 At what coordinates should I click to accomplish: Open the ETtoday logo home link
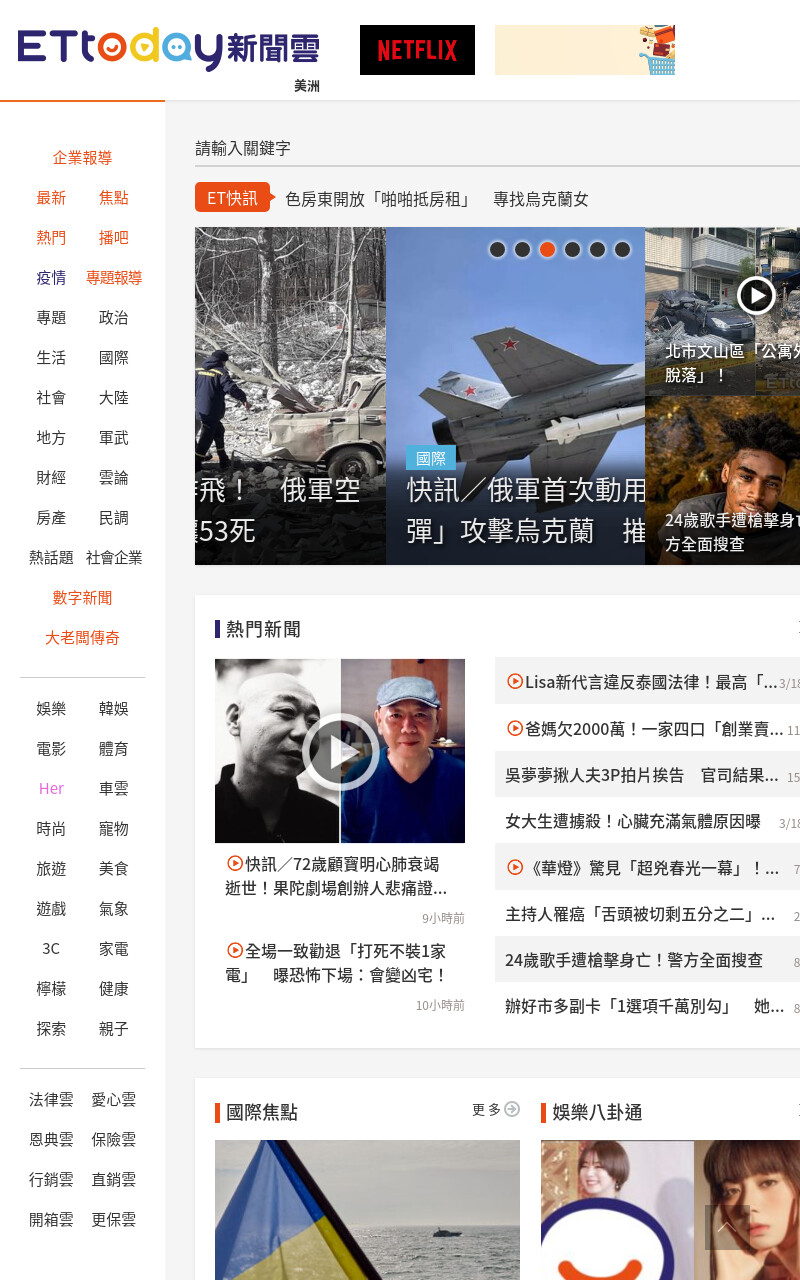168,50
